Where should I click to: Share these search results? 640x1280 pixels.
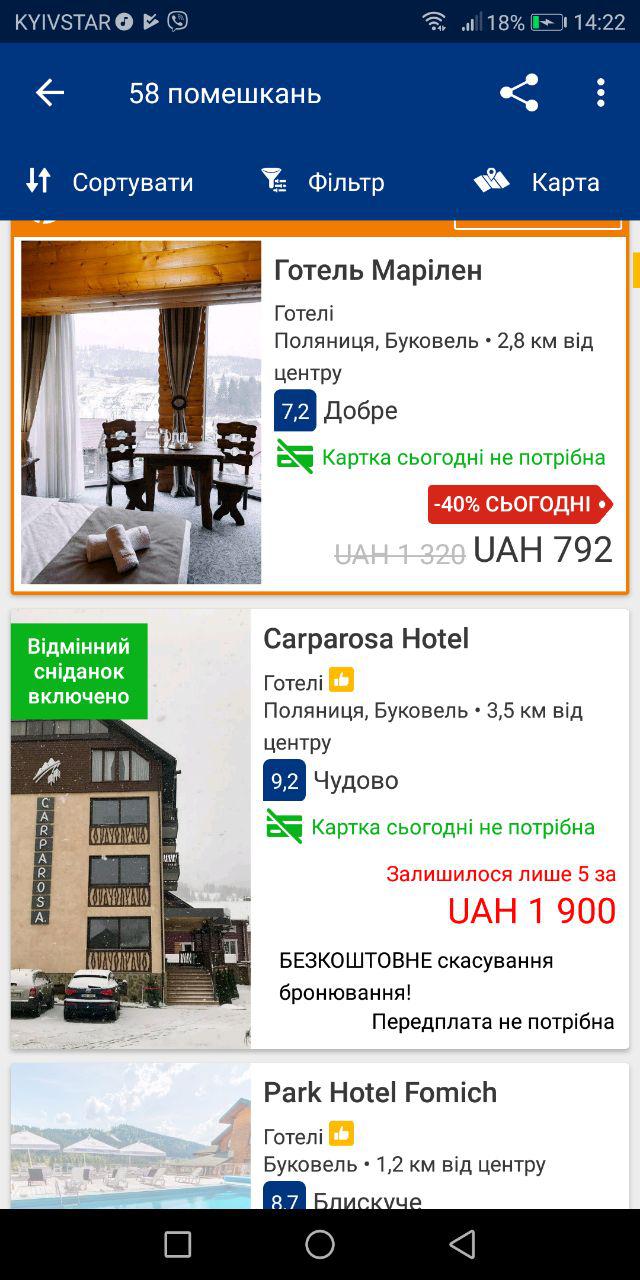[x=519, y=93]
